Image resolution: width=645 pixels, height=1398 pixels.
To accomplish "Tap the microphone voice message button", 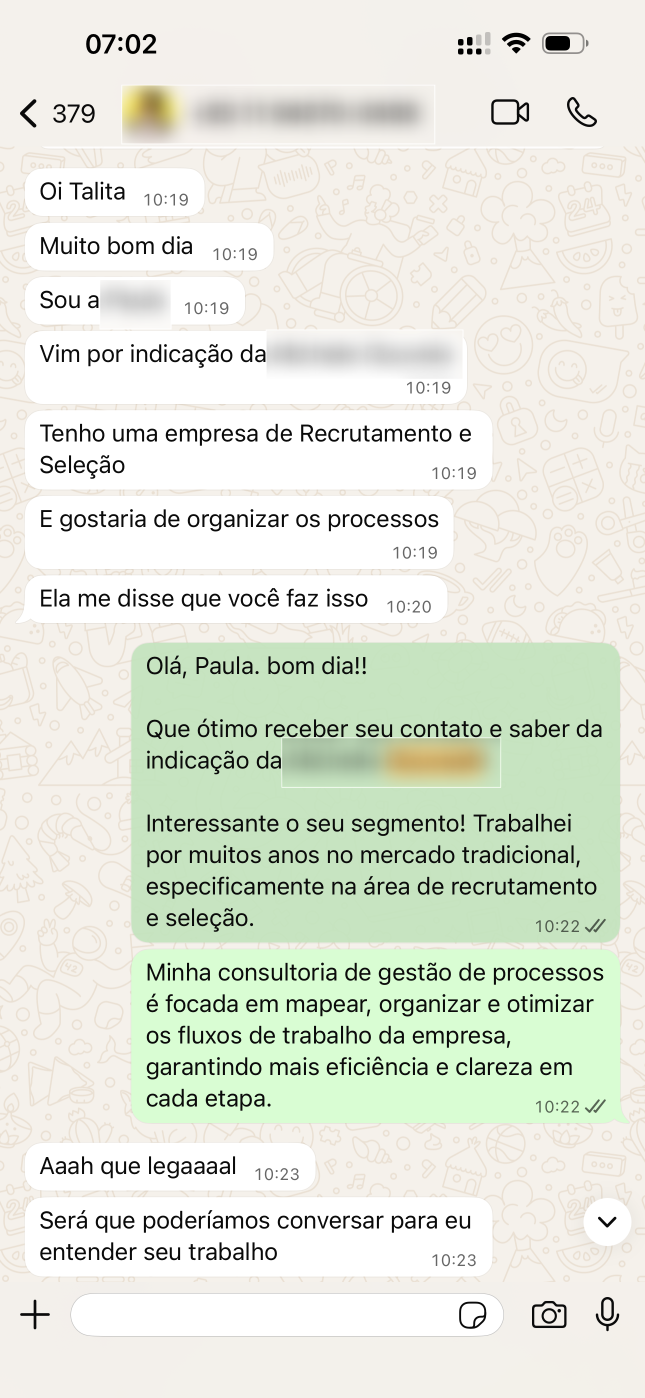I will pos(607,1315).
